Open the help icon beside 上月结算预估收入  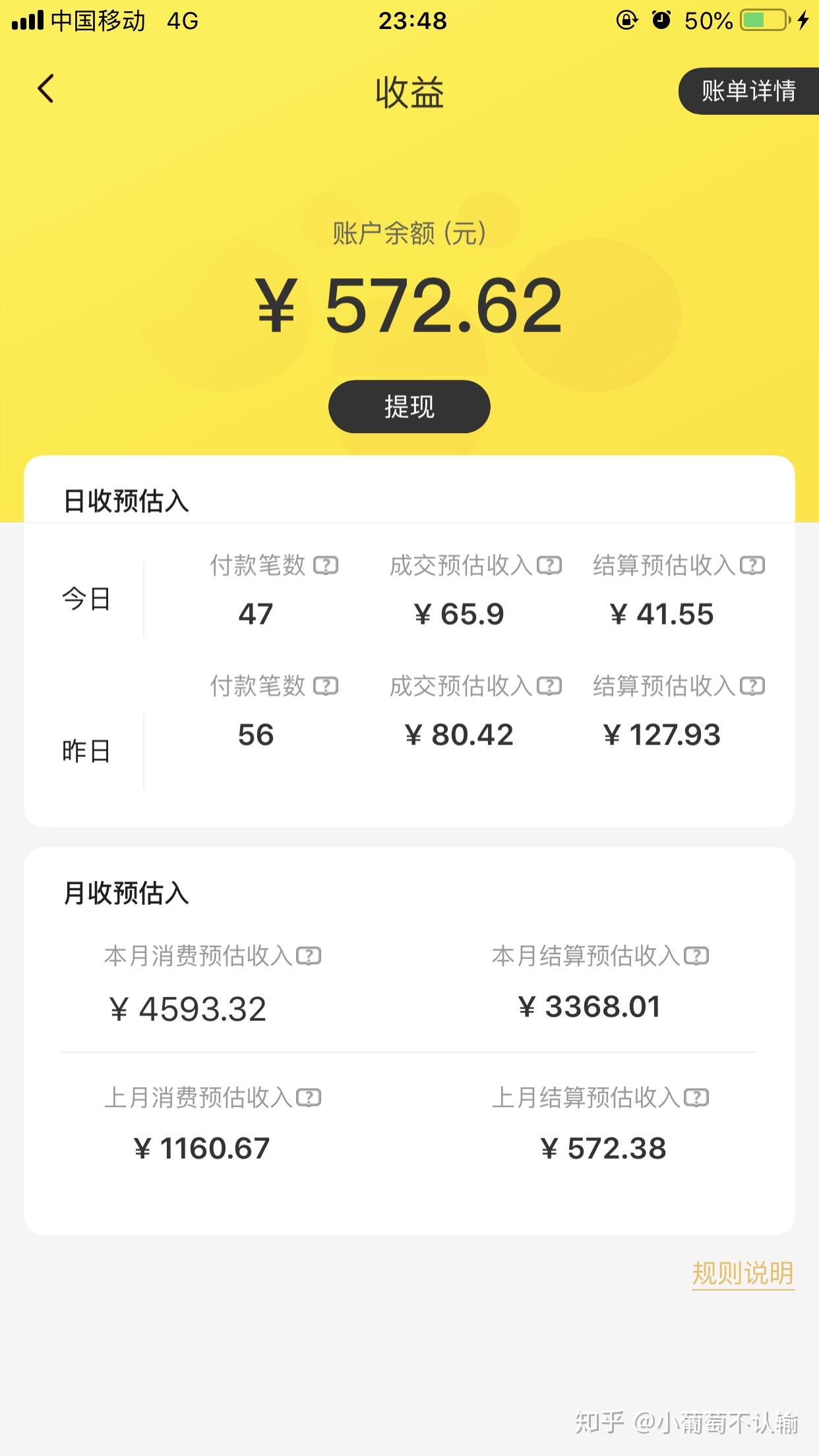696,1097
